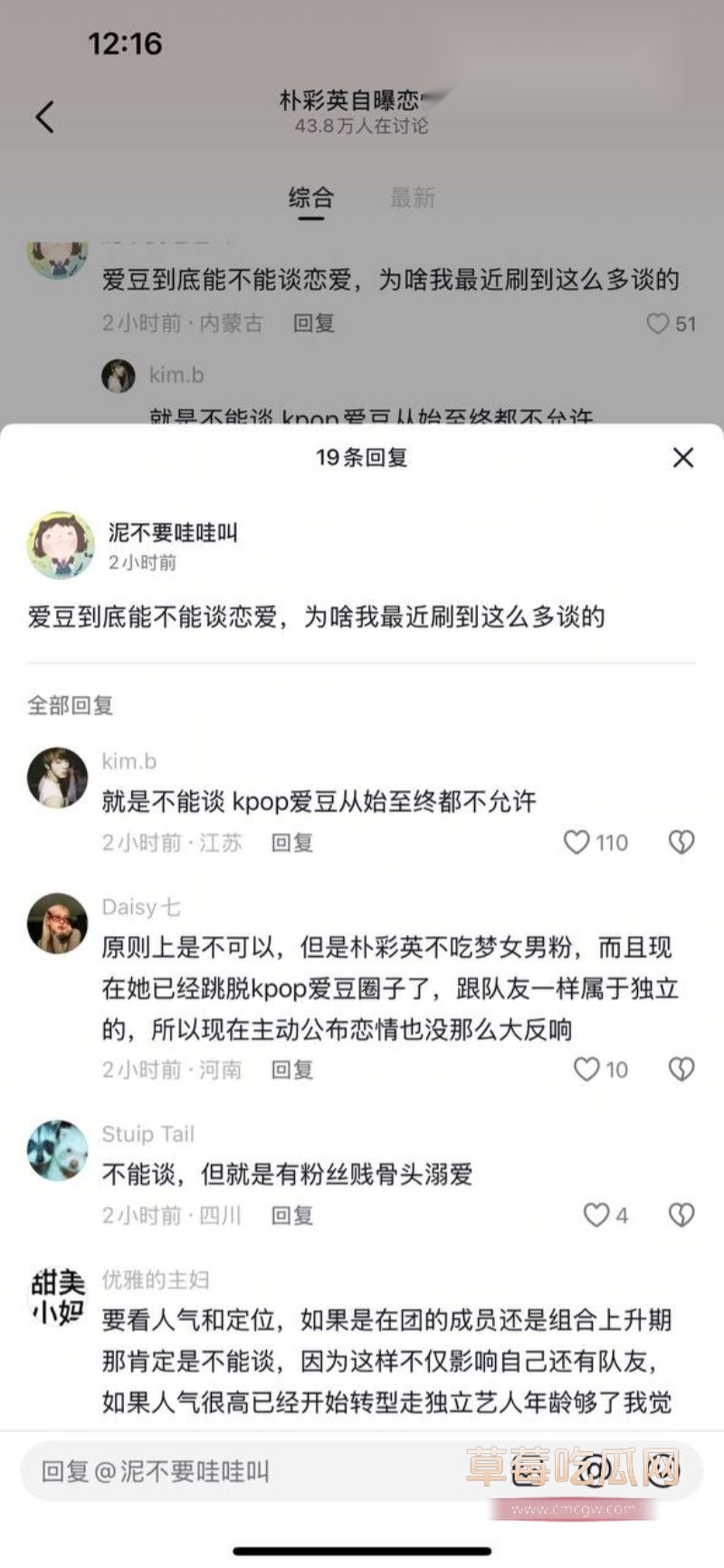Image resolution: width=724 pixels, height=1568 pixels.
Task: Tap 回复 under Daisy七's comment
Action: click(x=292, y=1069)
